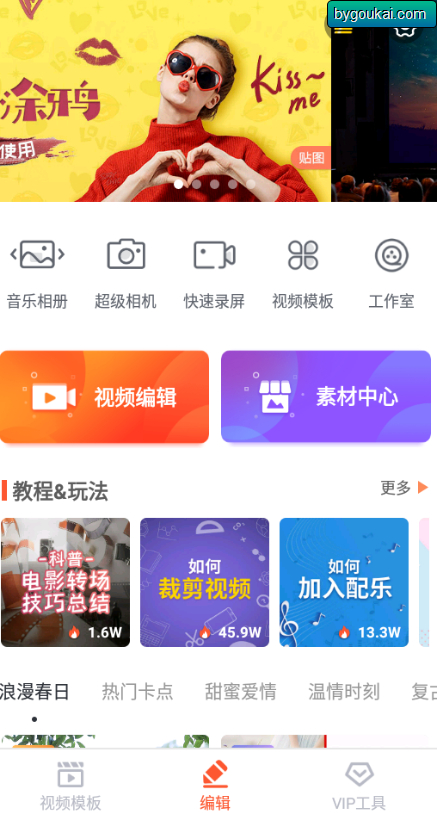The width and height of the screenshot is (437, 813).
Task: Go to 视频模板 in the bottom navigation
Action: click(x=71, y=784)
